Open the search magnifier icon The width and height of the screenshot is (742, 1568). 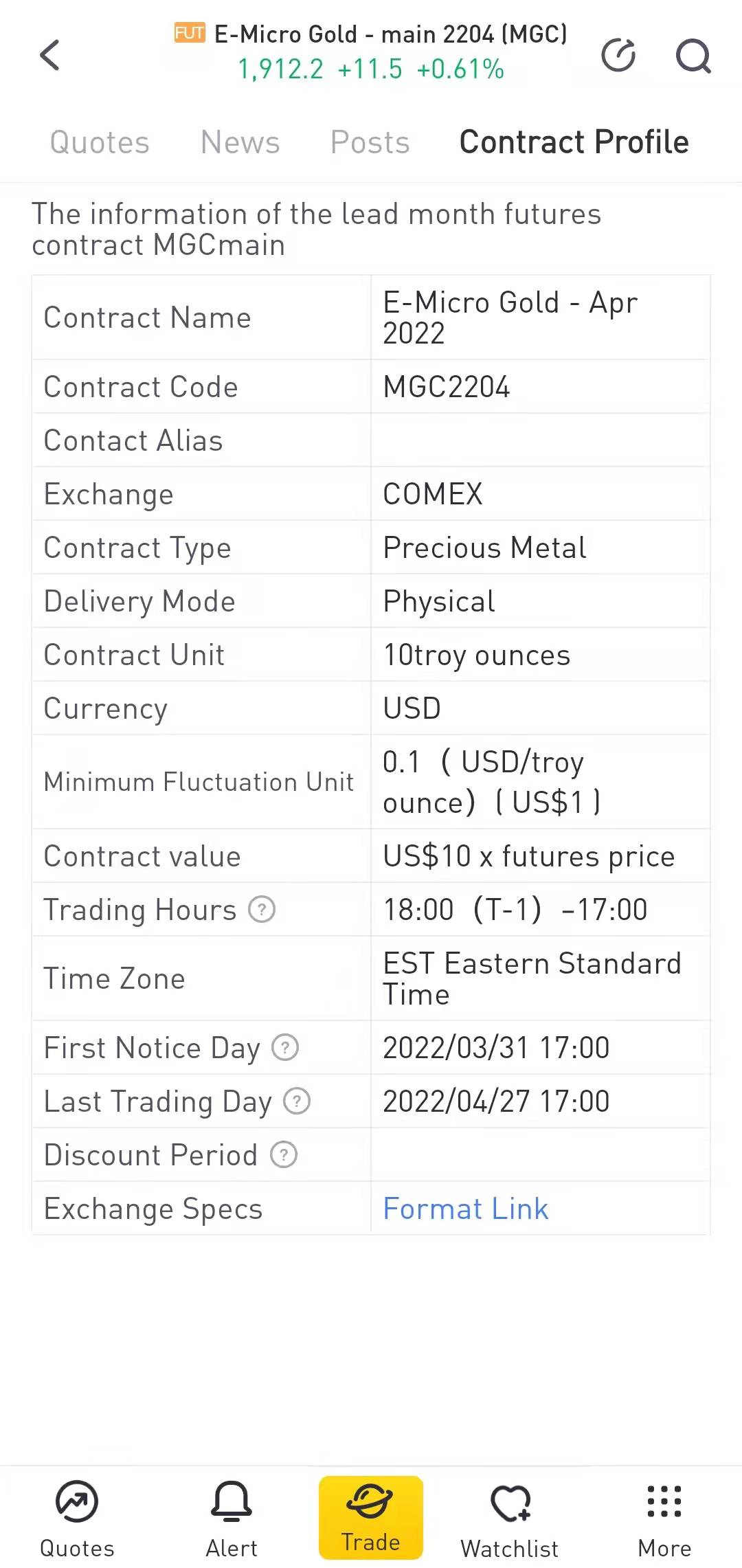693,55
